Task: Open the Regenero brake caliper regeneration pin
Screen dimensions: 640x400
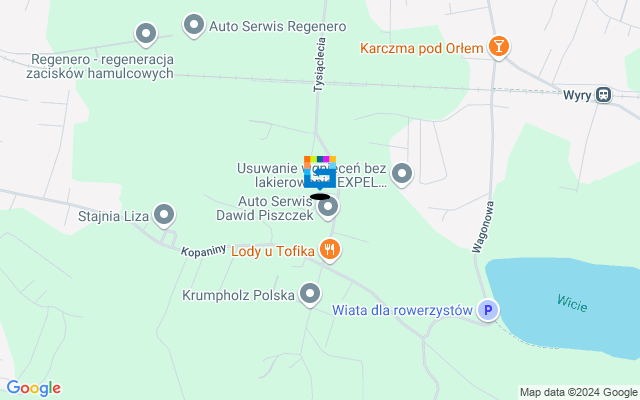Action: click(x=146, y=34)
